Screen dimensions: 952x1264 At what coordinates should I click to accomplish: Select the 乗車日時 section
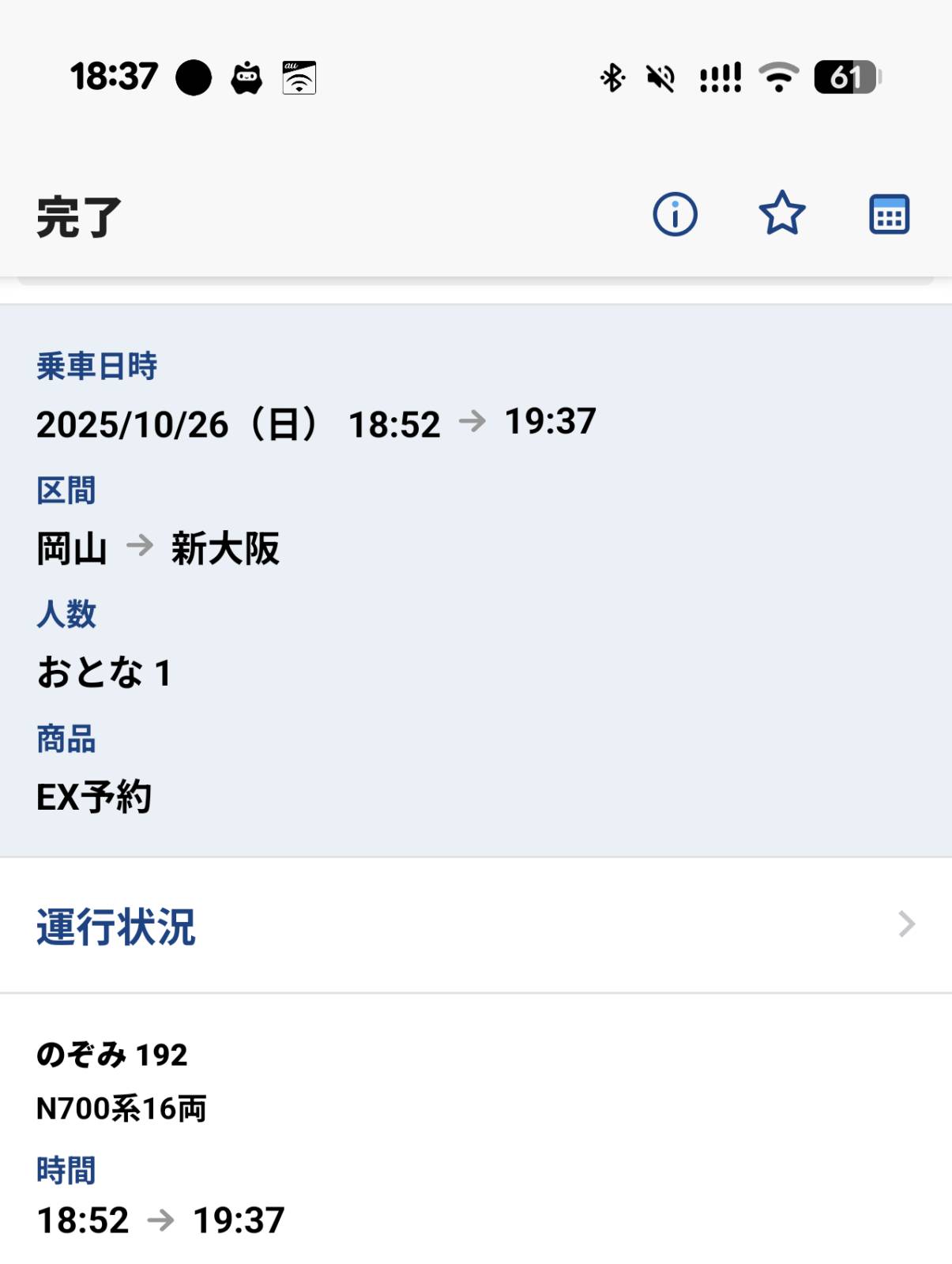tap(98, 365)
